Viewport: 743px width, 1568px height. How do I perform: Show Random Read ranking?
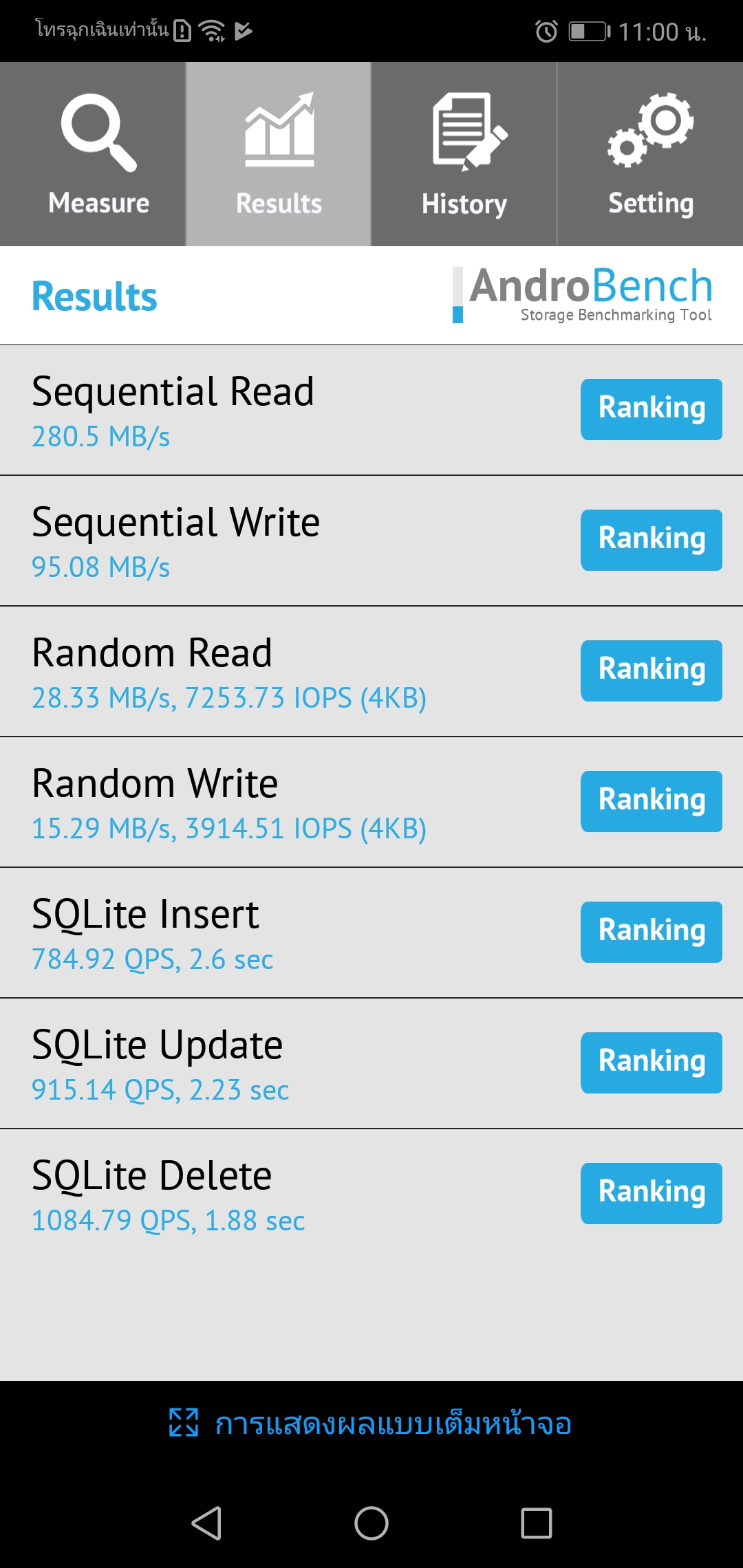point(651,671)
